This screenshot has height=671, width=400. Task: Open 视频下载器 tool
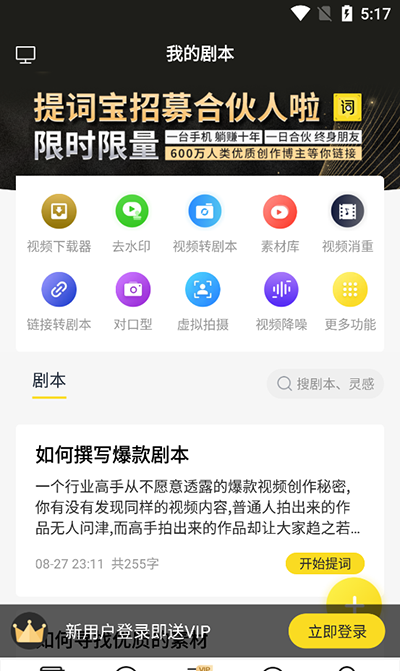[59, 224]
